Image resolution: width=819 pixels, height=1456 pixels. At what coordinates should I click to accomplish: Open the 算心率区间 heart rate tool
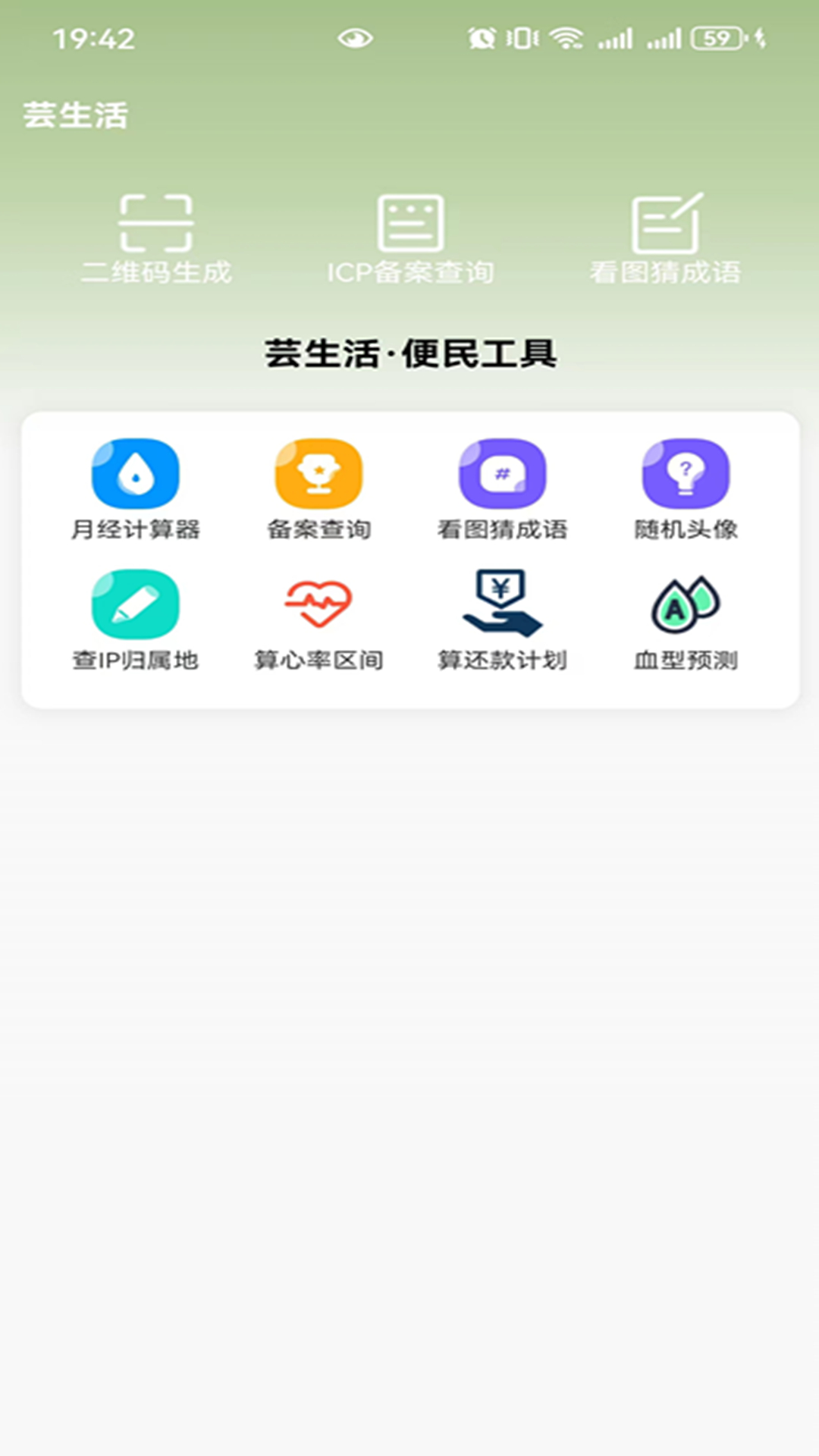pyautogui.click(x=318, y=620)
